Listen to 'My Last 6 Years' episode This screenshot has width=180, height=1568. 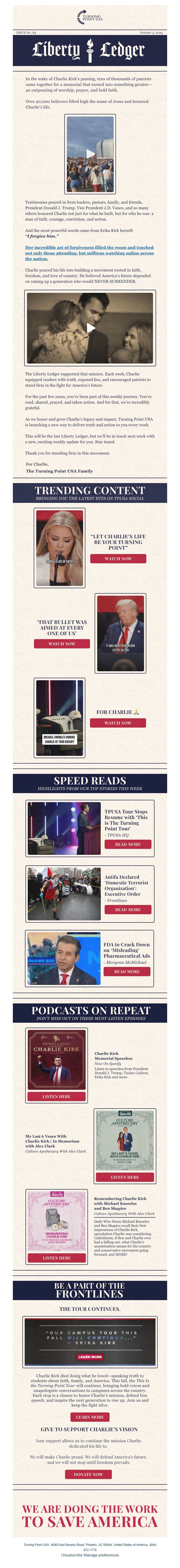(x=125, y=1177)
